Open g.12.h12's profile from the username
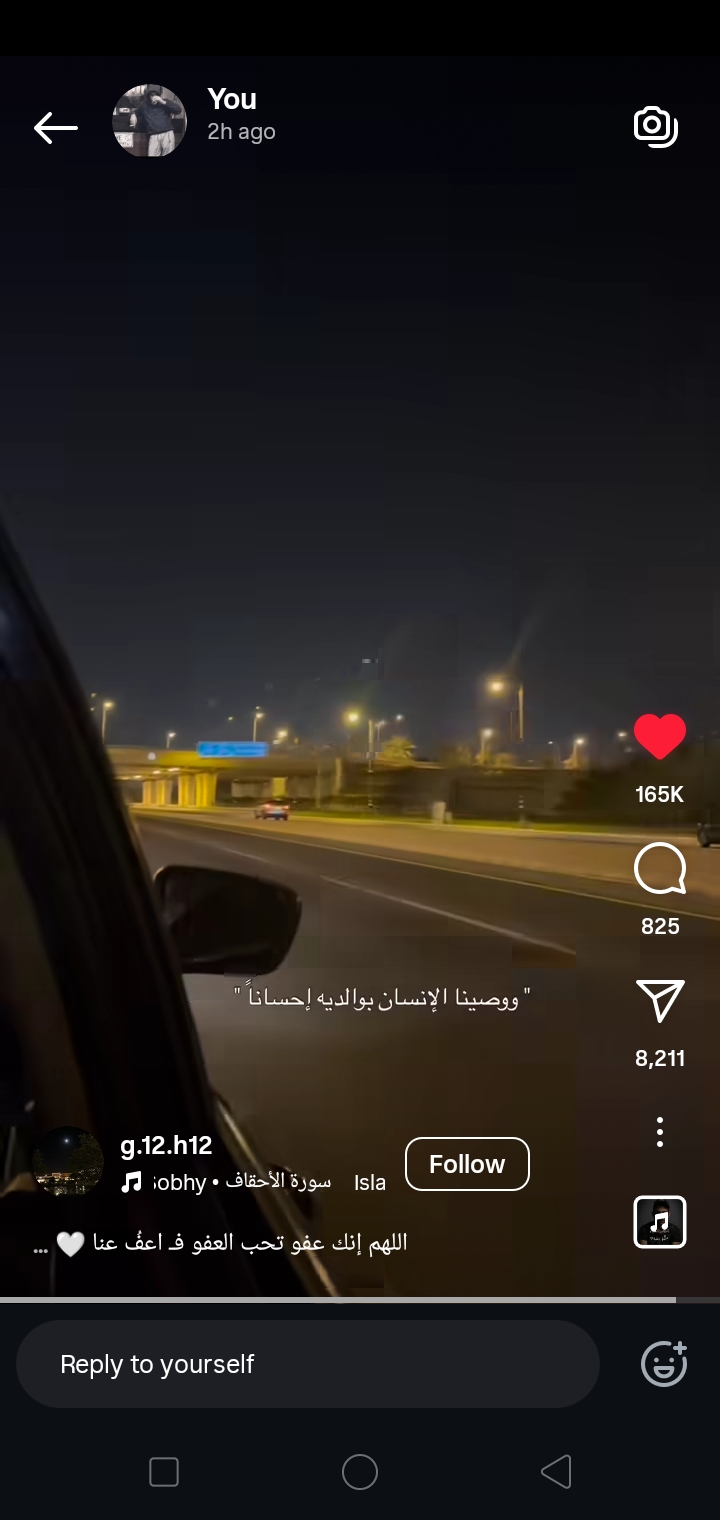This screenshot has height=1520, width=720. click(166, 1145)
